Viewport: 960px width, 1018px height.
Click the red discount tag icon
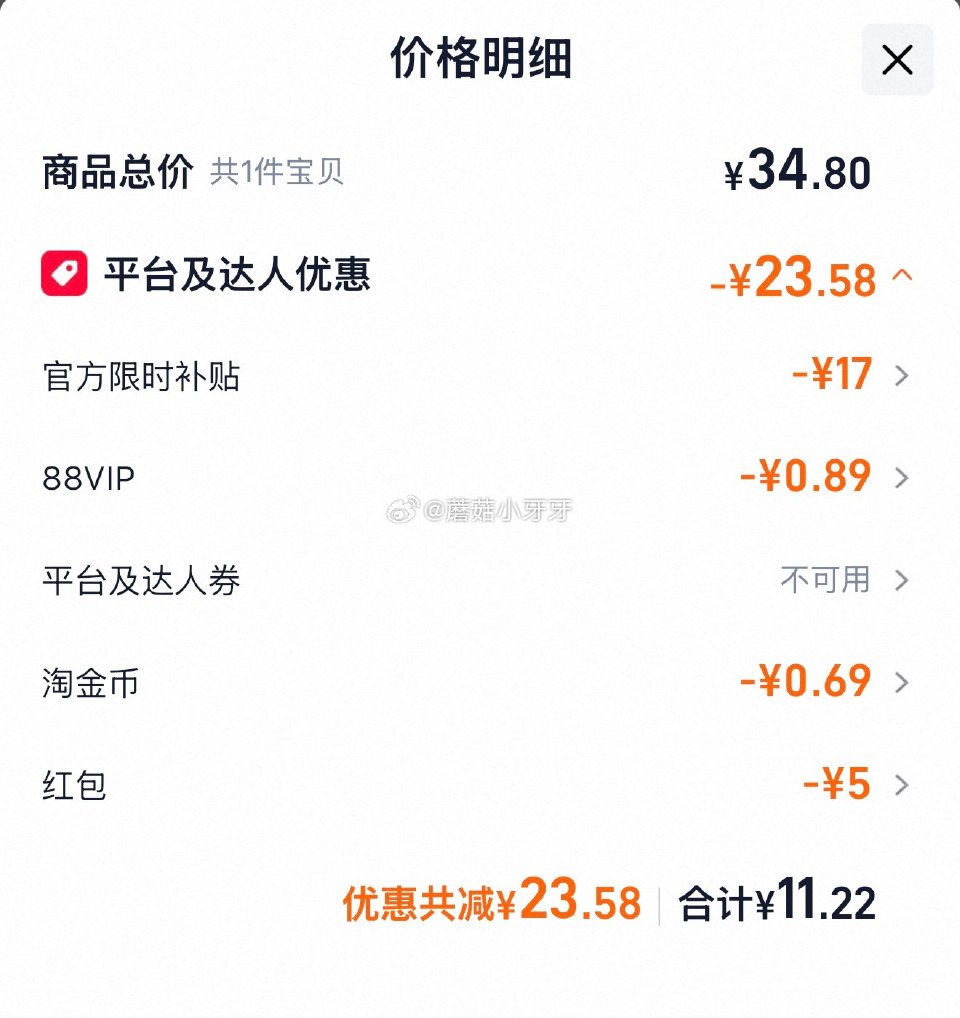(62, 272)
